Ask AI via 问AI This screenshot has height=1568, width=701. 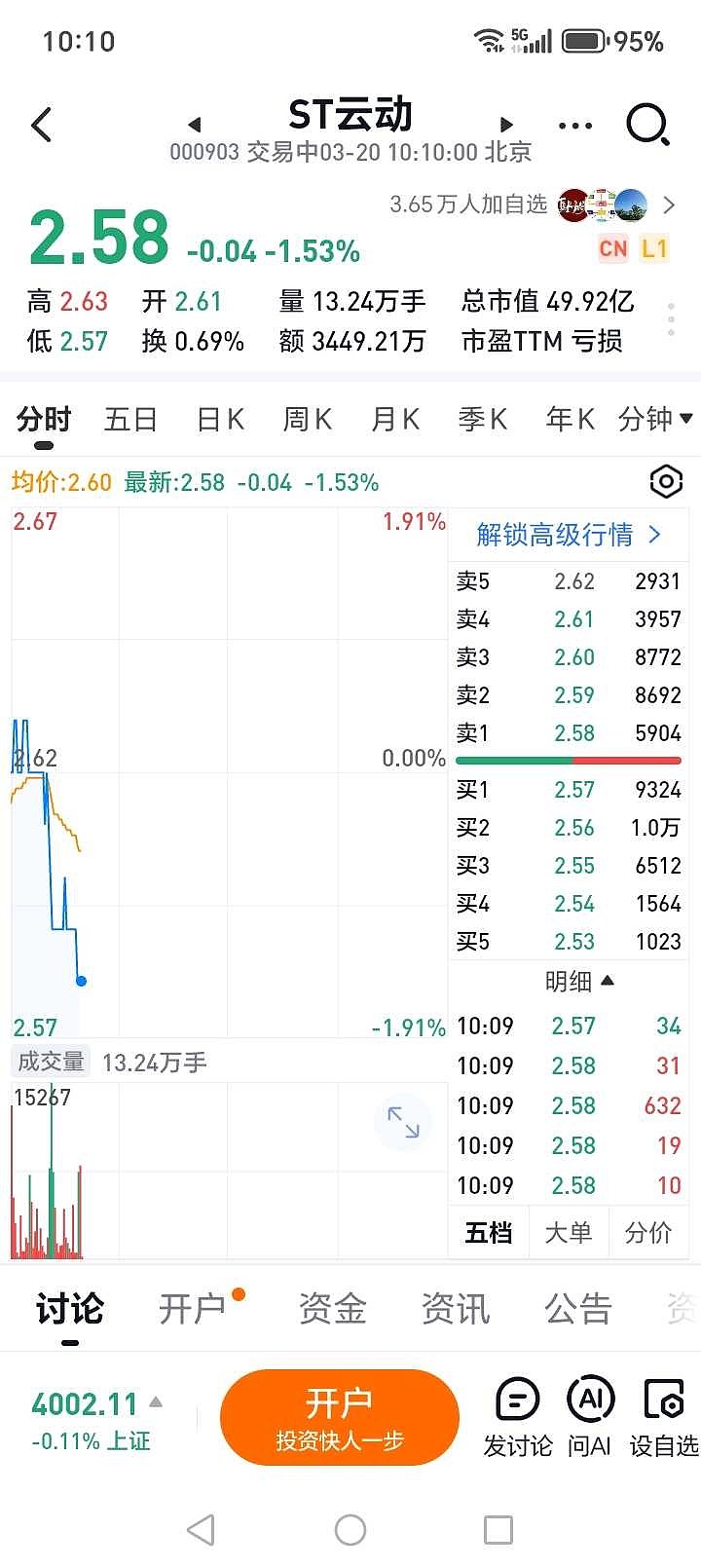(590, 1417)
